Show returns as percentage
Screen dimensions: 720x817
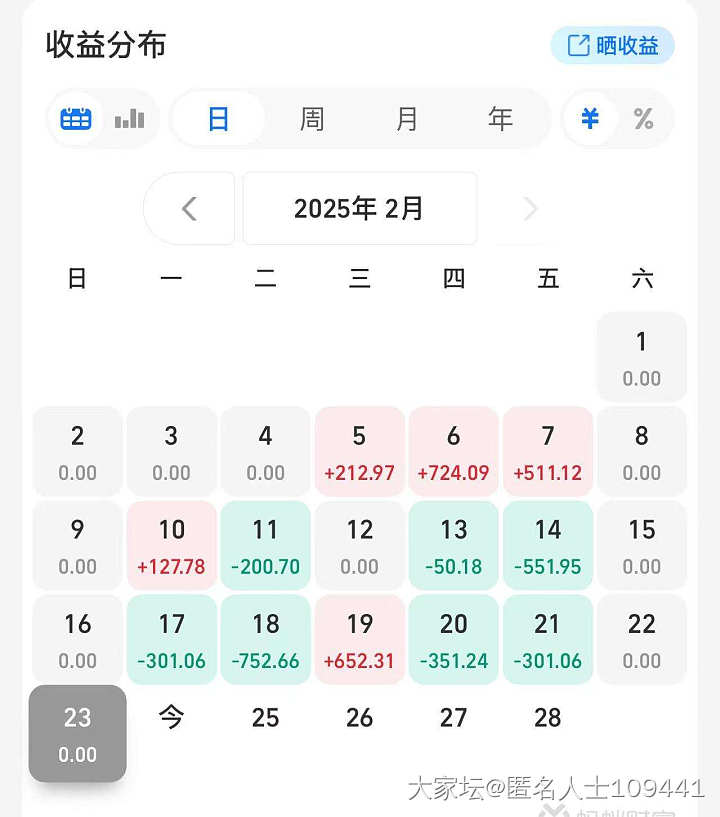[643, 119]
